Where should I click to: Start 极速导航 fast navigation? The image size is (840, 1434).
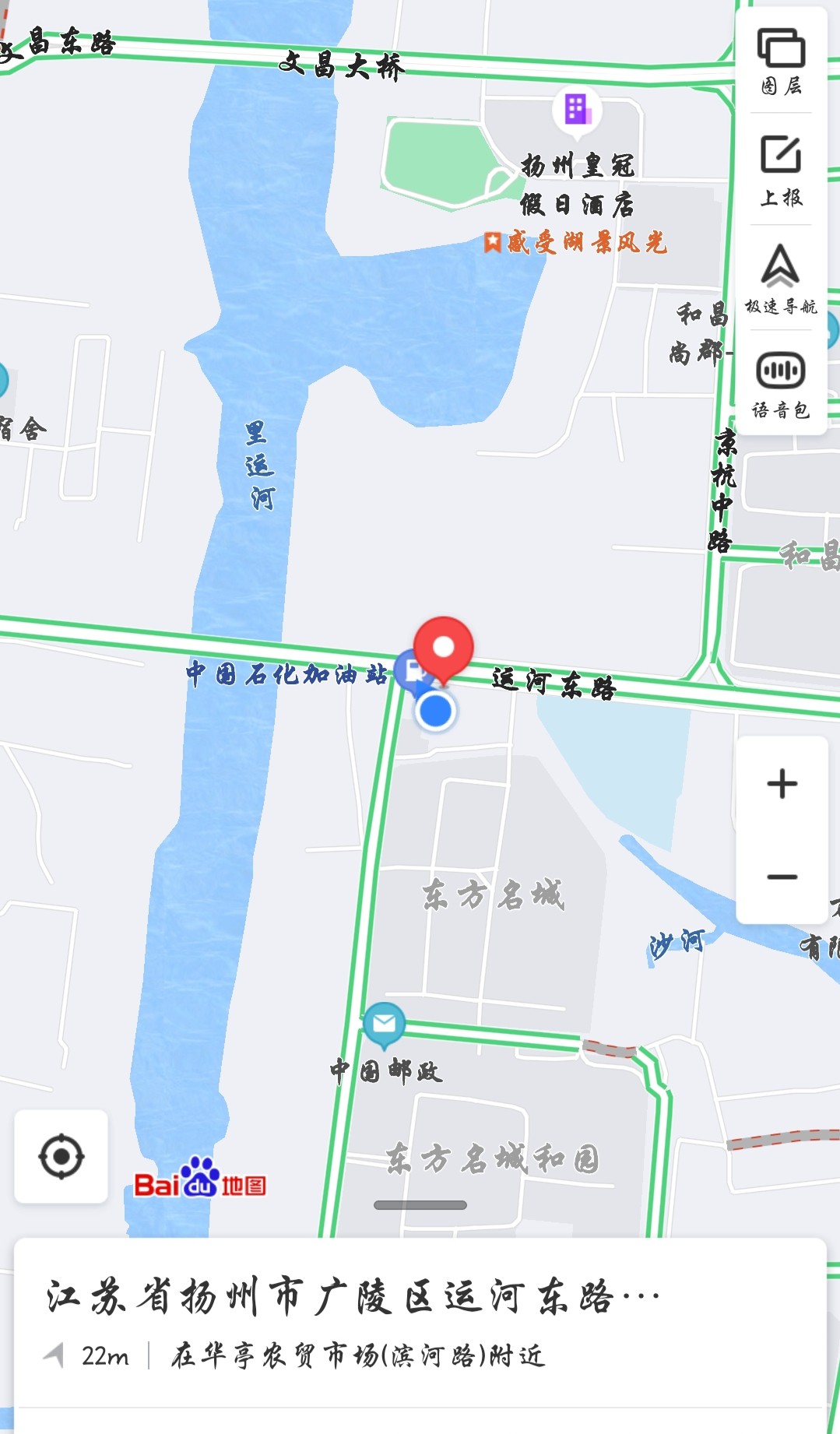point(781,278)
